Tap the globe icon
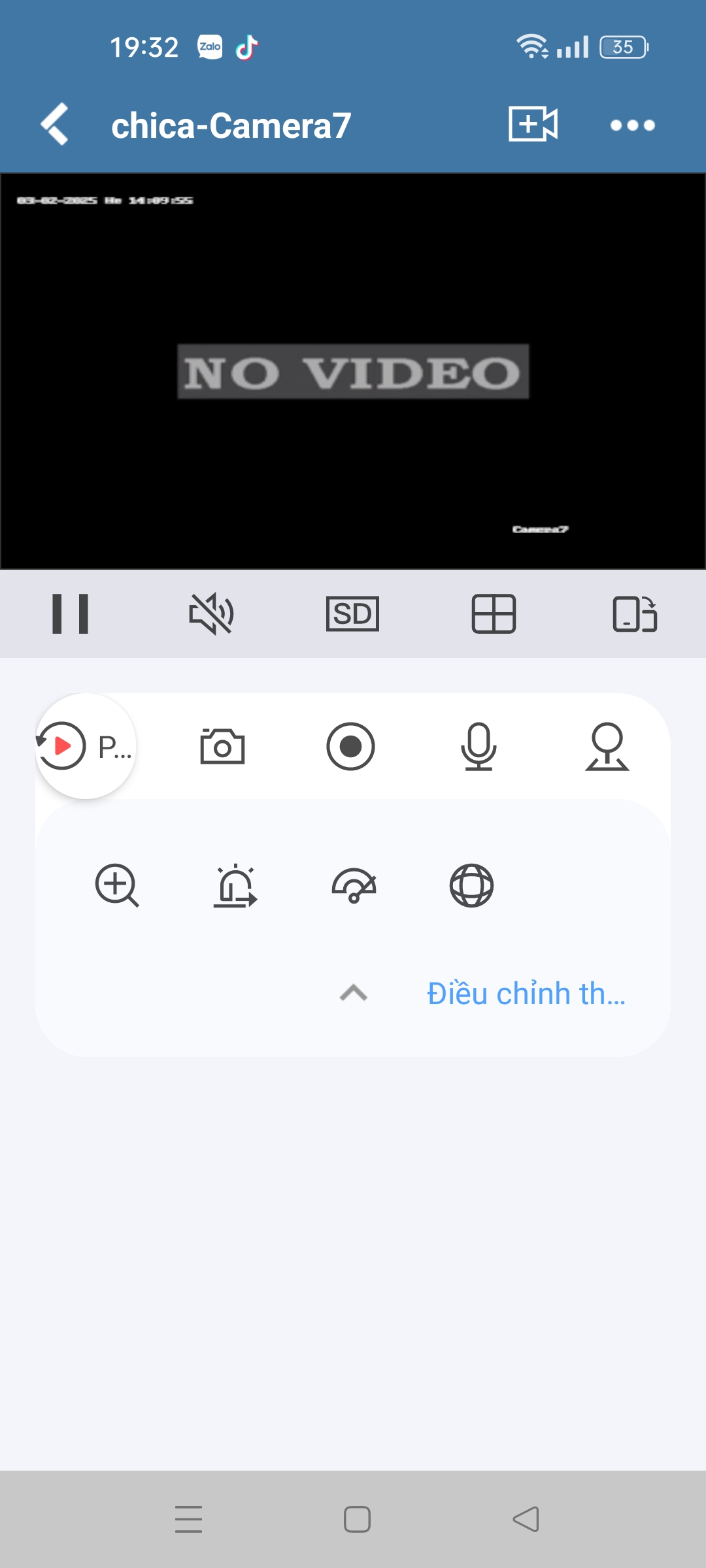This screenshot has height=1568, width=706. 471,886
